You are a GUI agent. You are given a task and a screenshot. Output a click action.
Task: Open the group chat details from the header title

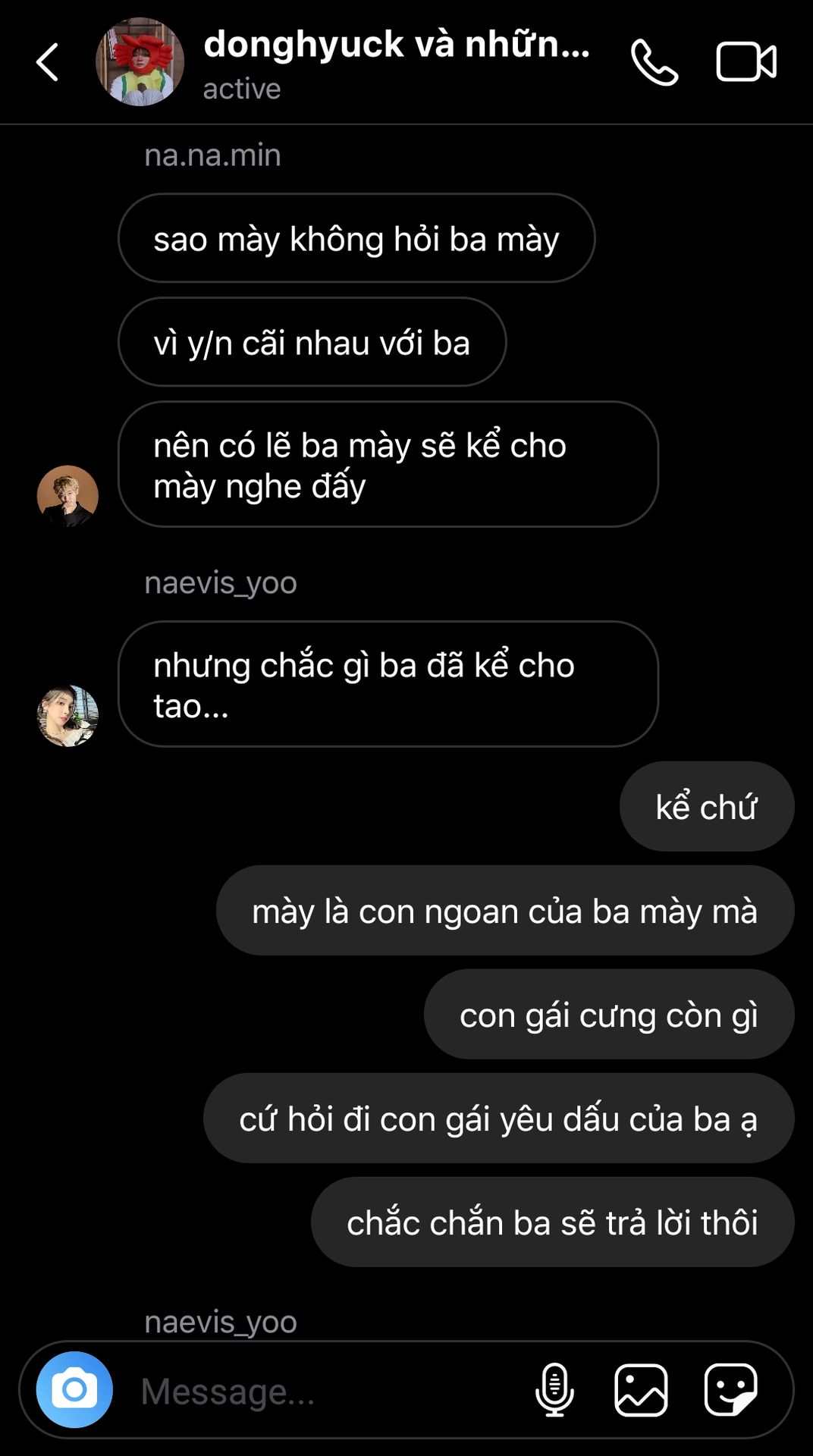point(396,45)
